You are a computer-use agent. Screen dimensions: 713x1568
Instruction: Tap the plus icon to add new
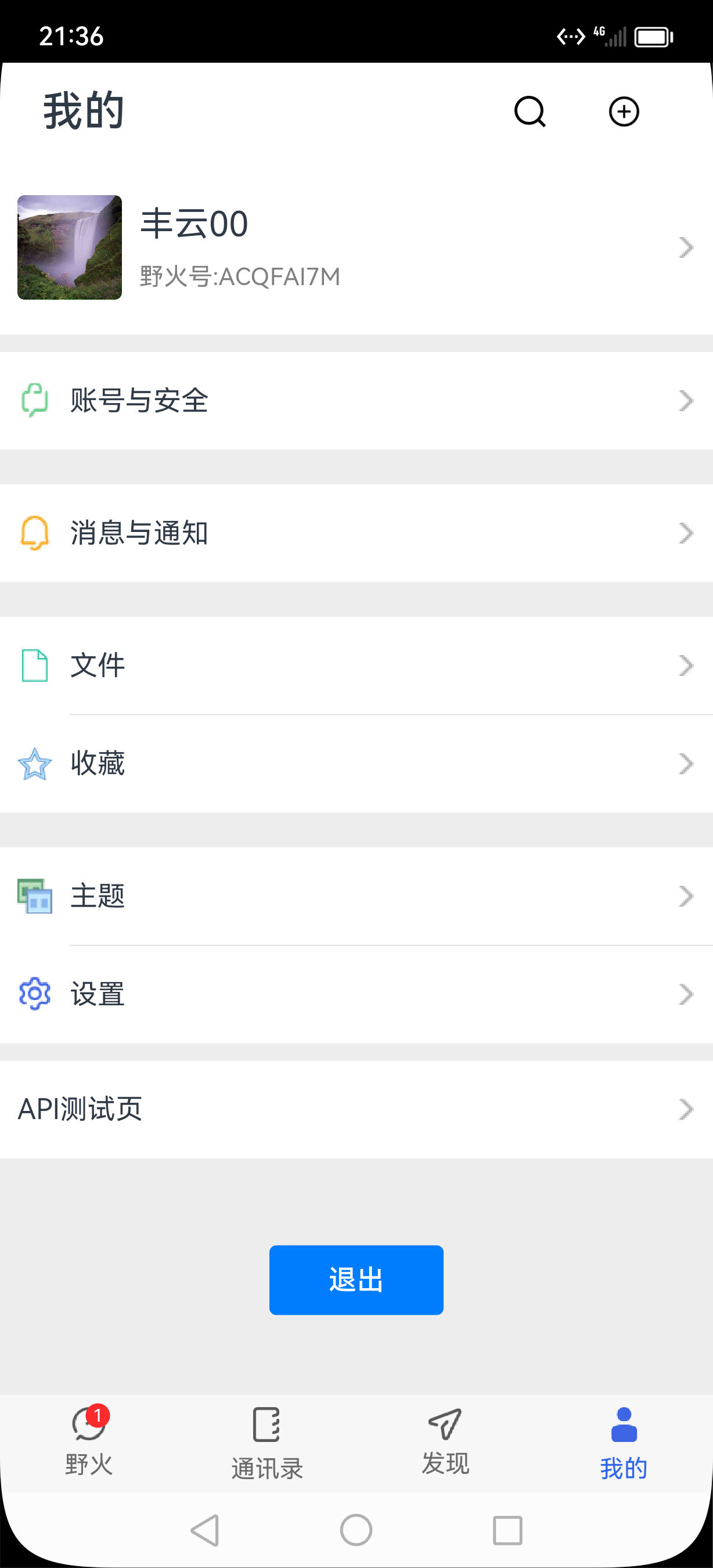click(624, 112)
